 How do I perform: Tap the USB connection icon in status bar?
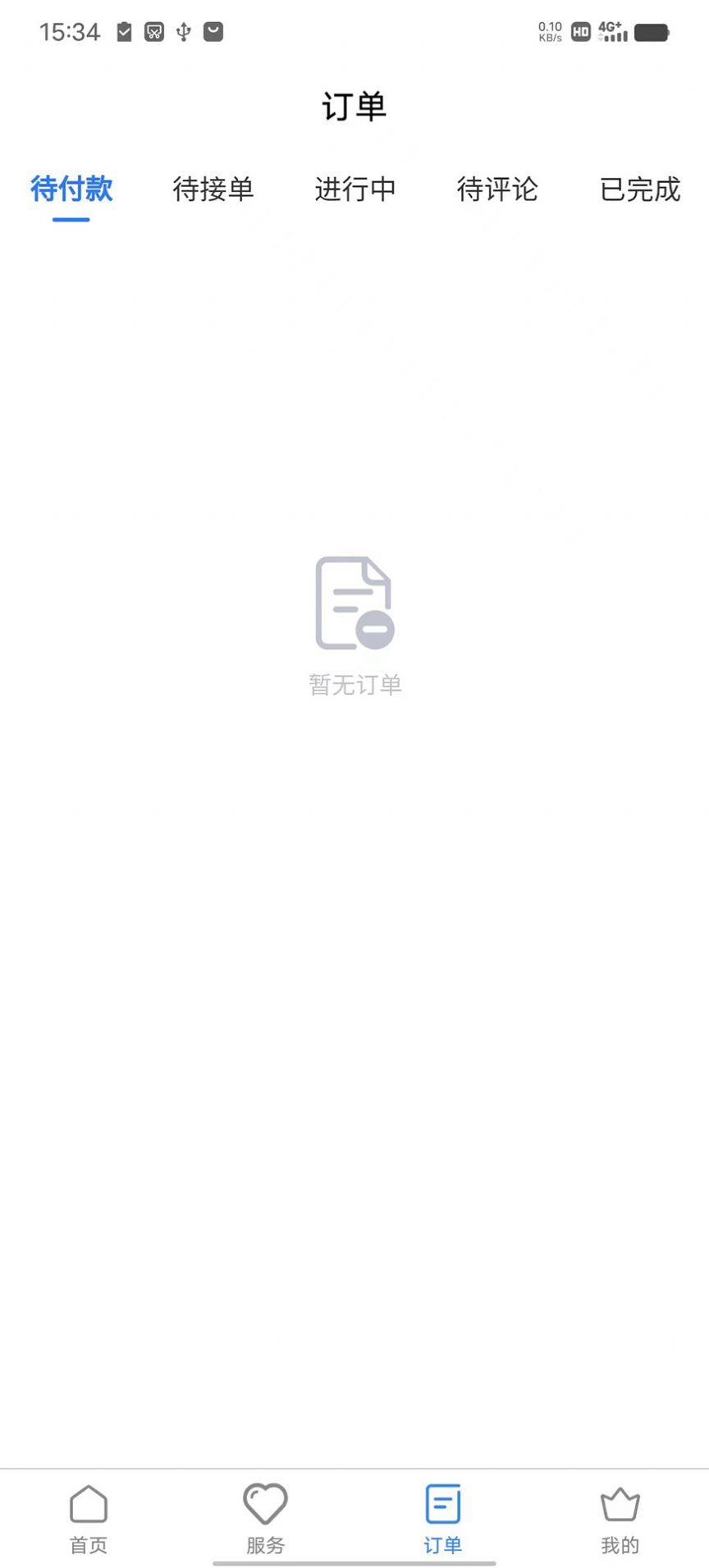[183, 31]
